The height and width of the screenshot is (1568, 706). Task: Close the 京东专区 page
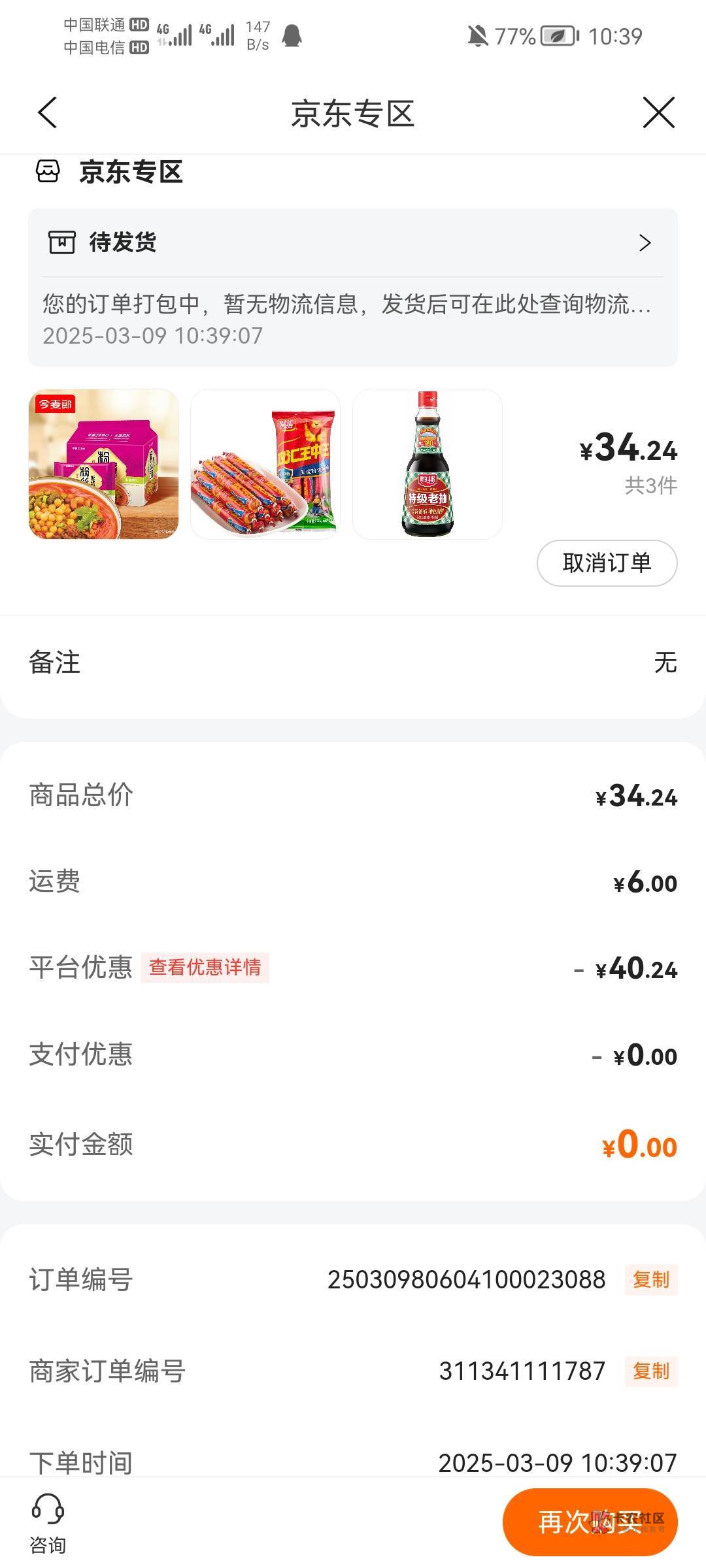click(x=658, y=113)
